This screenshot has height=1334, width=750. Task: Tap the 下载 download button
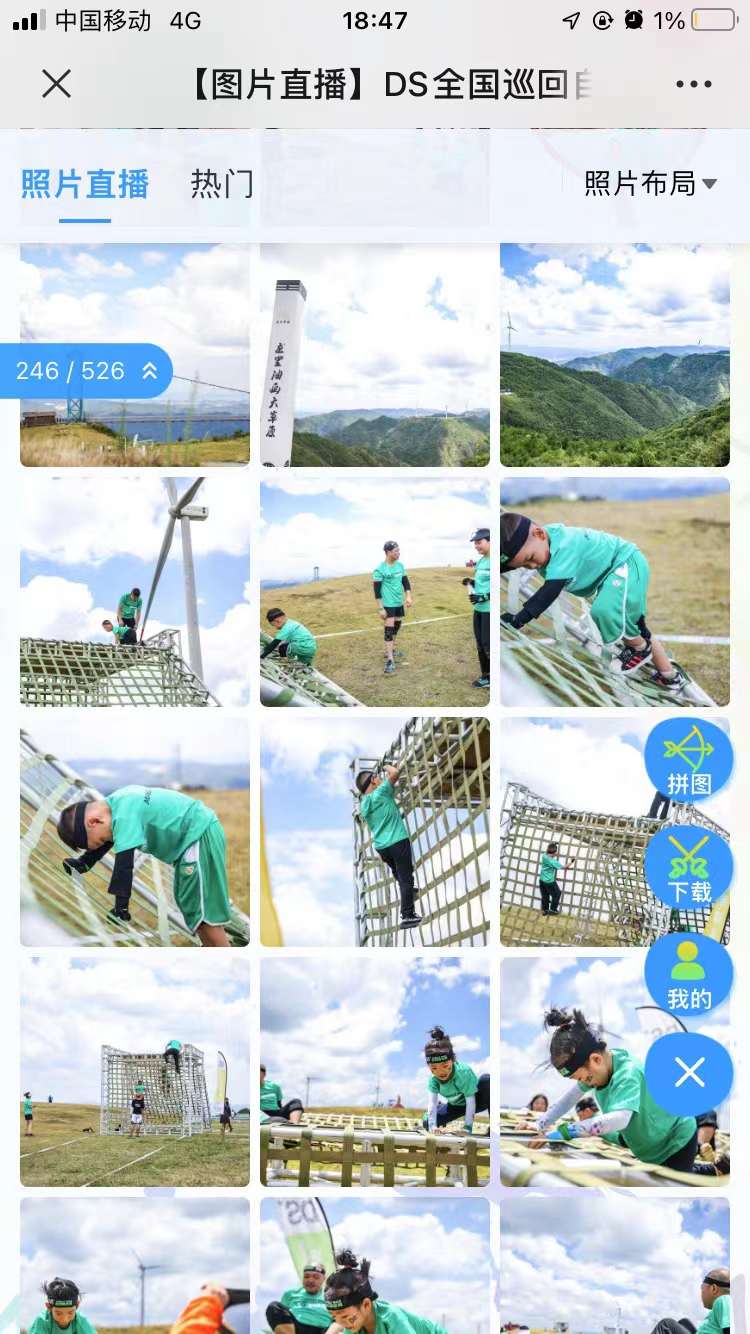pos(689,868)
